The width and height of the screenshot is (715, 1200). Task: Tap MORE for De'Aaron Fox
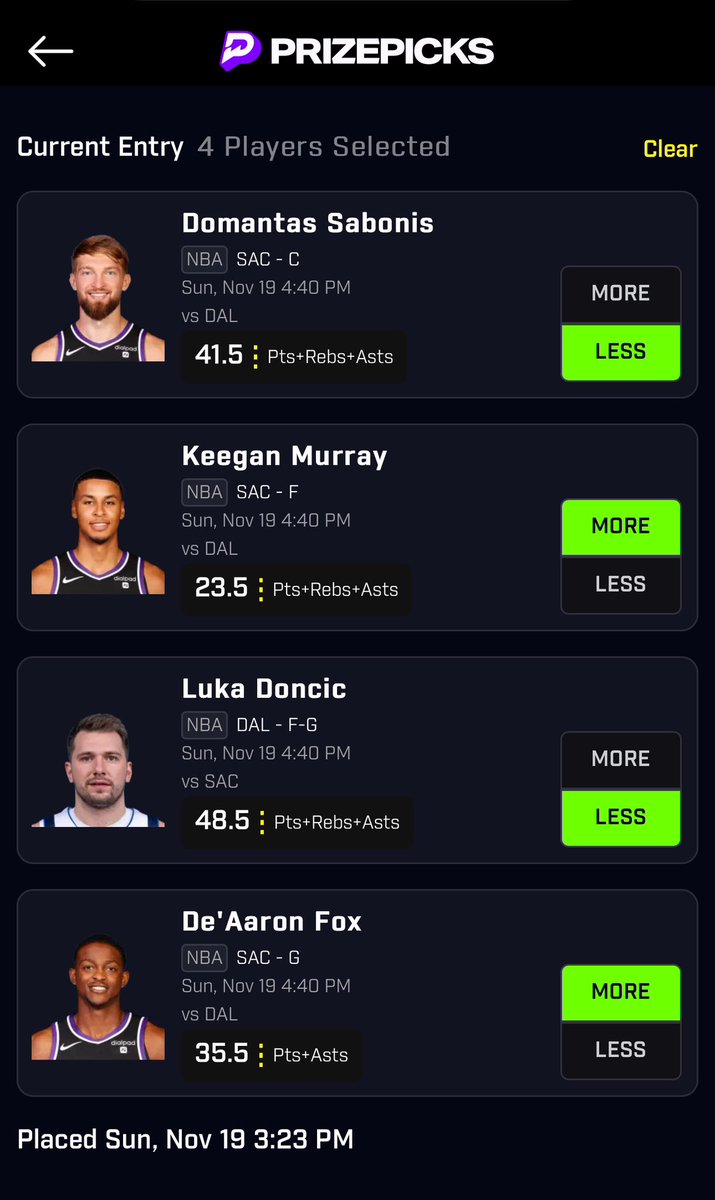(620, 992)
